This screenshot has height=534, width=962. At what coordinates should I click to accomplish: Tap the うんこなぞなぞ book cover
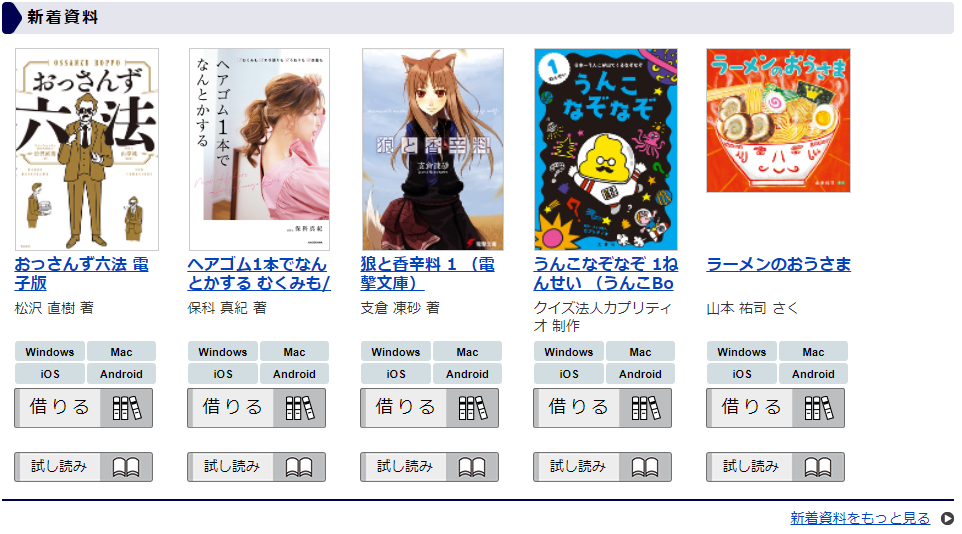[x=606, y=149]
